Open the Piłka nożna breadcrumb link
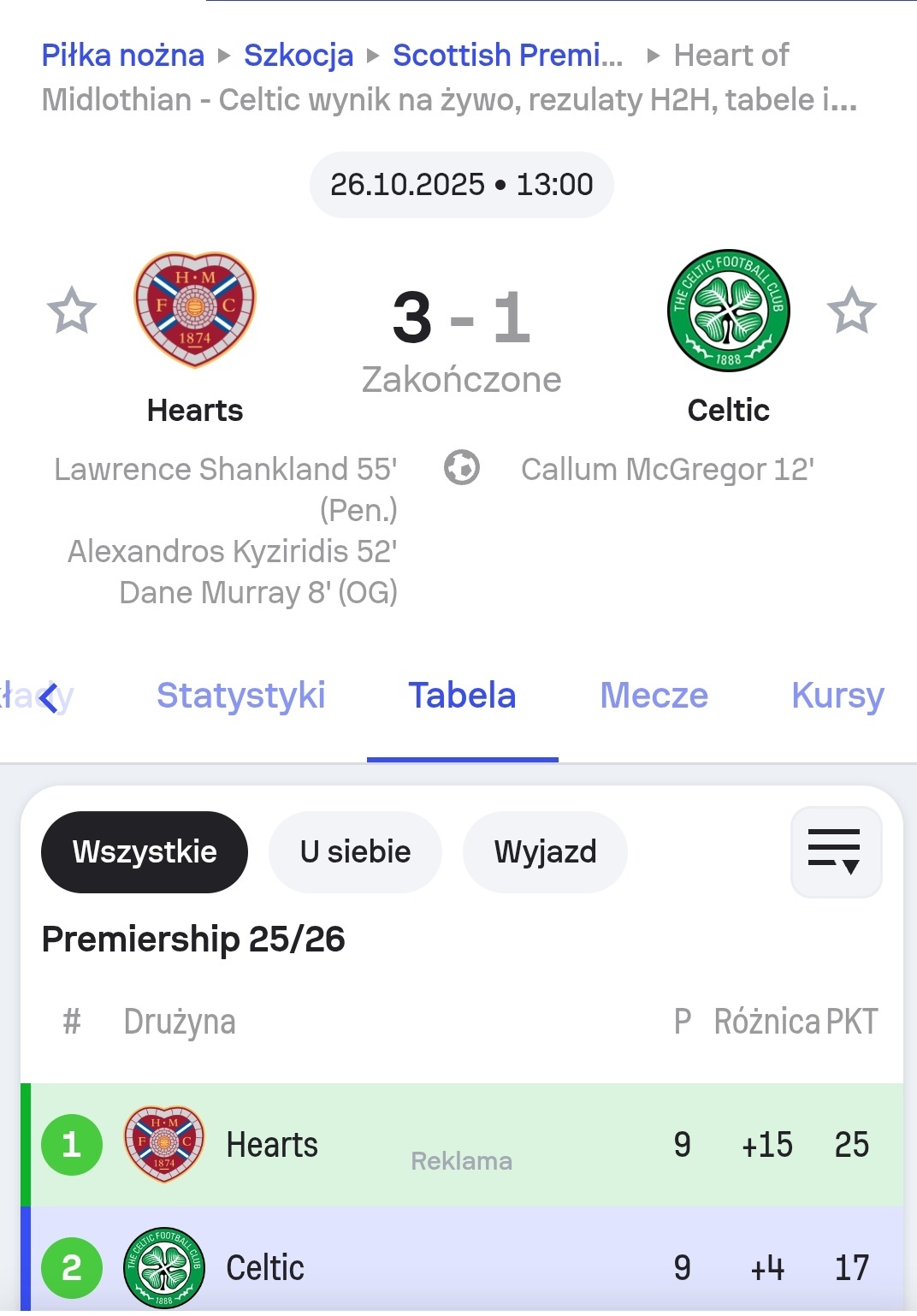 tap(123, 56)
